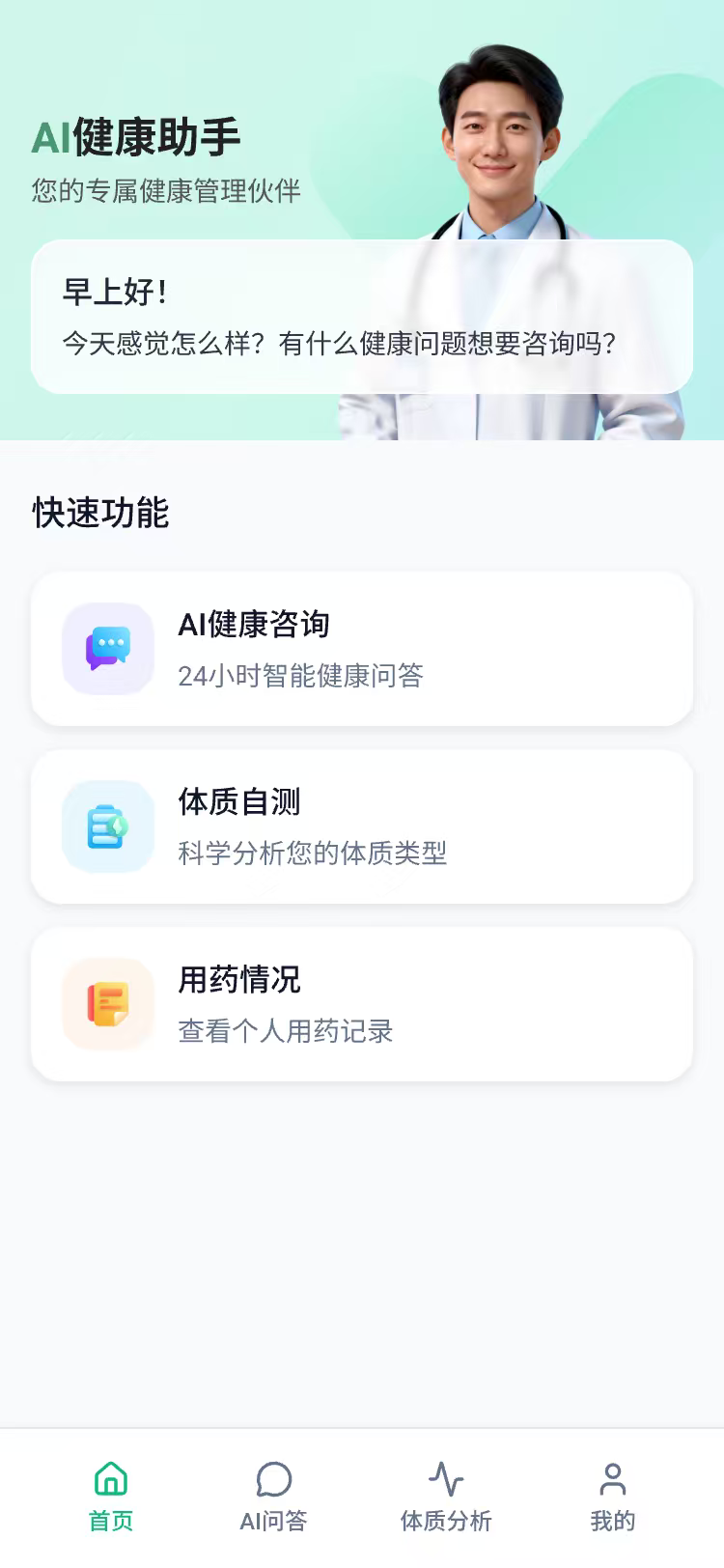
Task: Go to the 首页 home tab
Action: [111, 1497]
